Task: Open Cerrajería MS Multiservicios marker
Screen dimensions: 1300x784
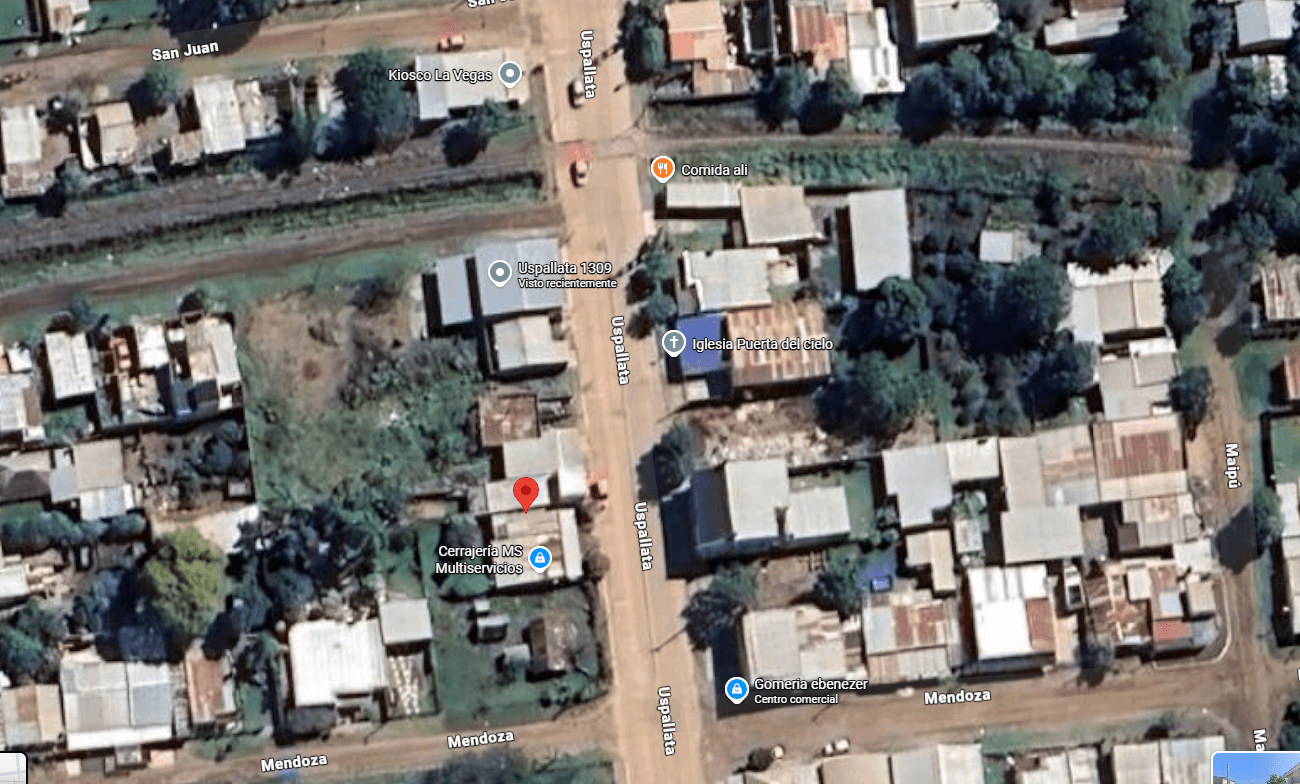Action: click(x=539, y=558)
